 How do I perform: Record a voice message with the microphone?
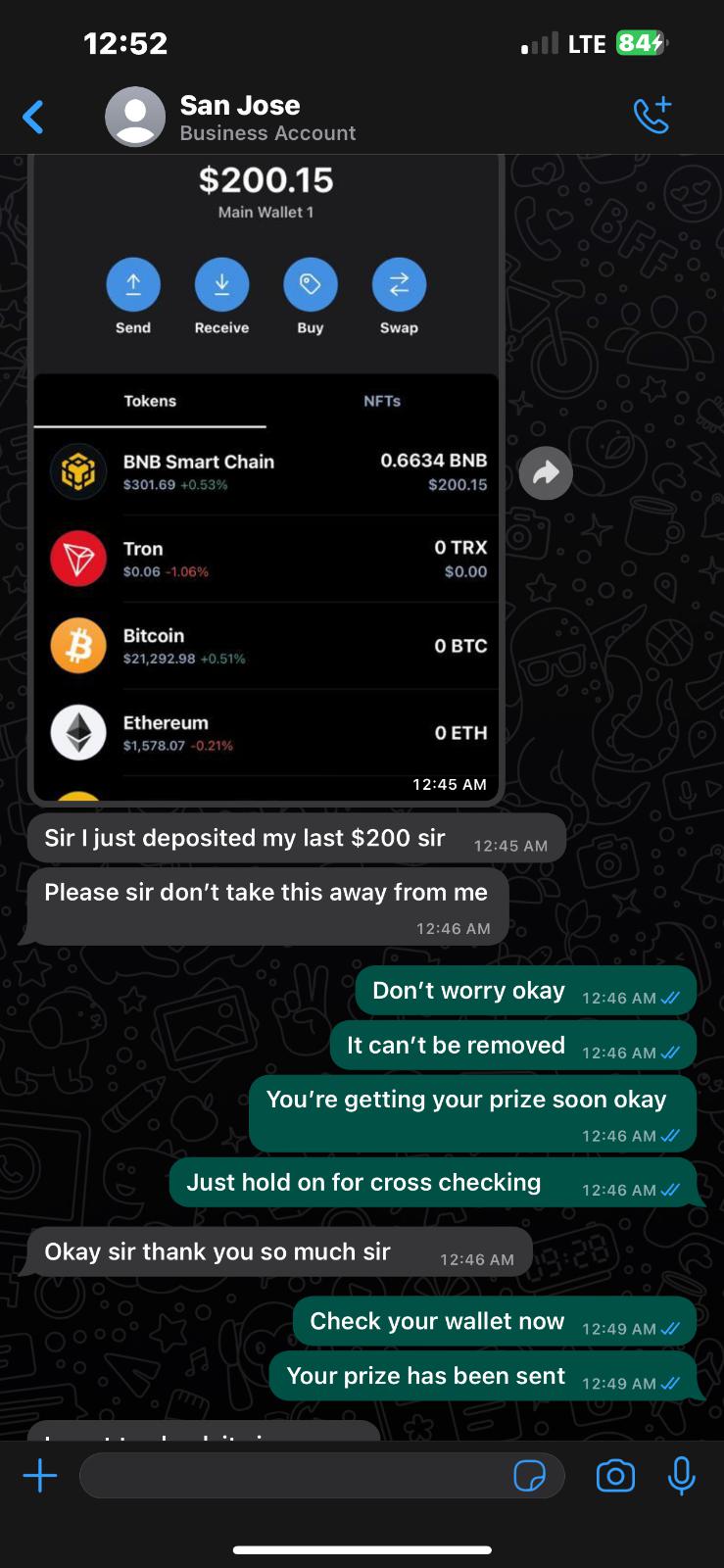coord(681,1475)
